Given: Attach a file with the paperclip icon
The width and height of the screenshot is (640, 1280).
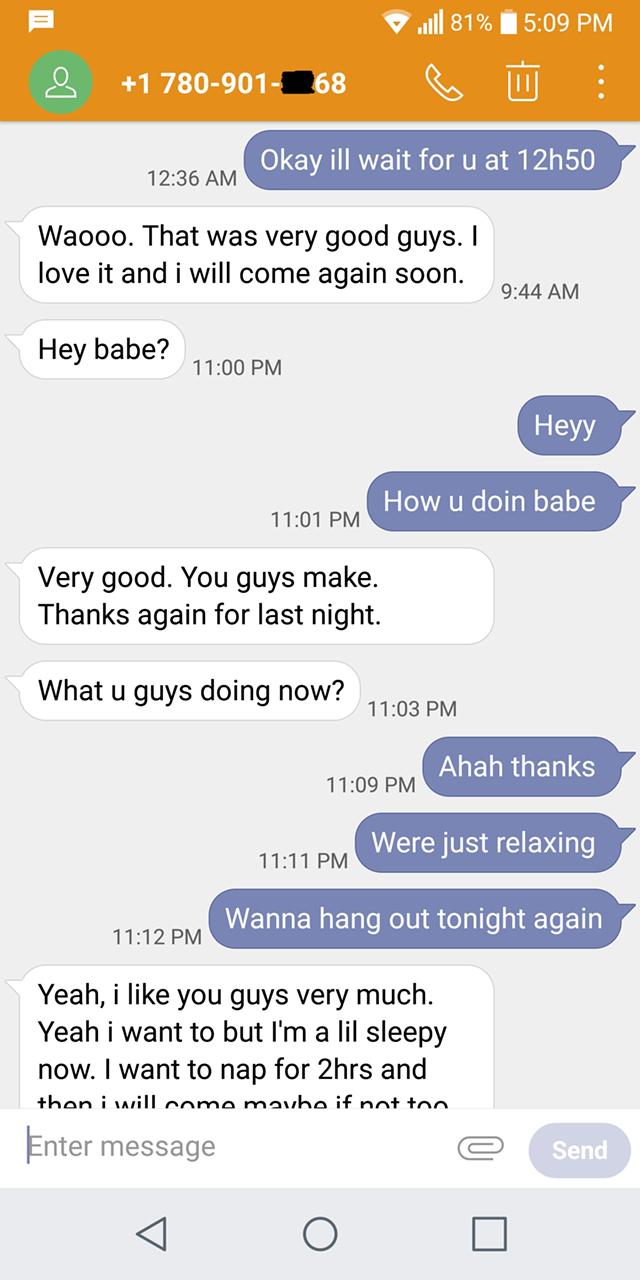Looking at the screenshot, I should tap(481, 1149).
